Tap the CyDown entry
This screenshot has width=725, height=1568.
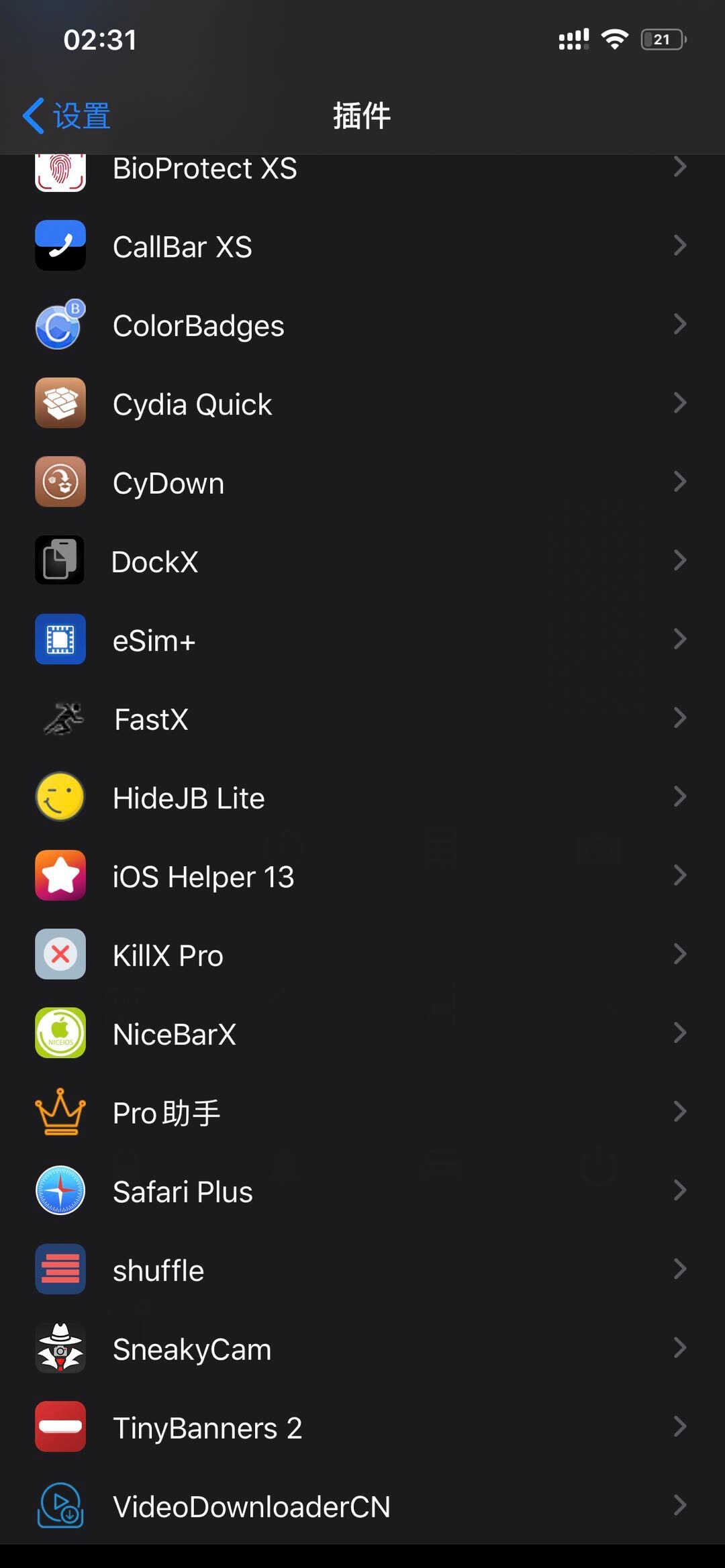(x=362, y=483)
